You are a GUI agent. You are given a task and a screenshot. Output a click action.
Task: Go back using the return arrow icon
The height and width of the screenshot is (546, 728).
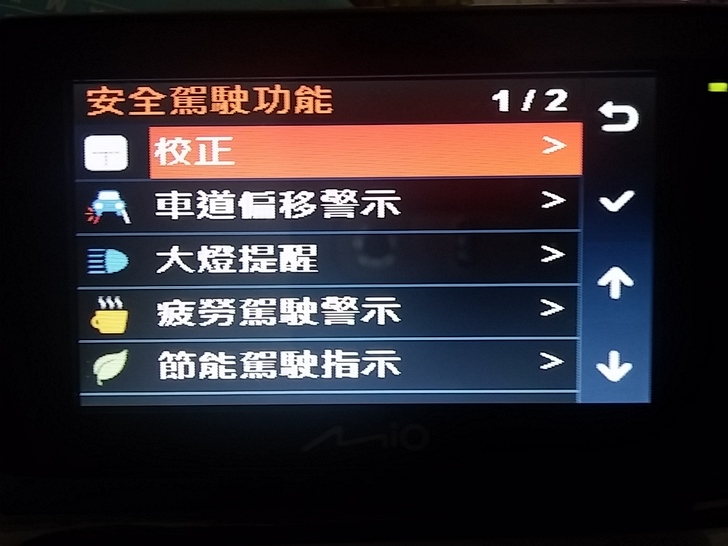616,120
